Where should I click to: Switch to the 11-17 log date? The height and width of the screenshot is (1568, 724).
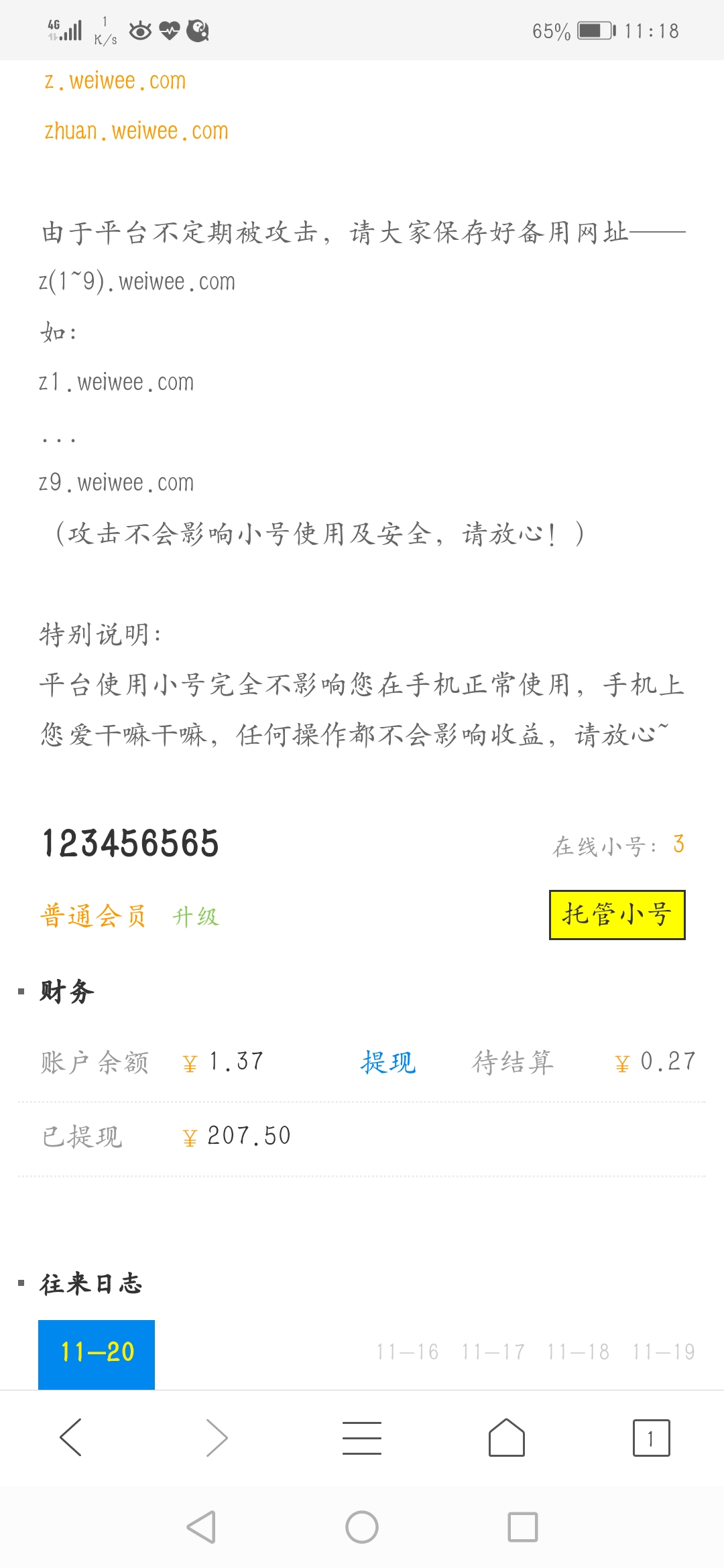[493, 1352]
